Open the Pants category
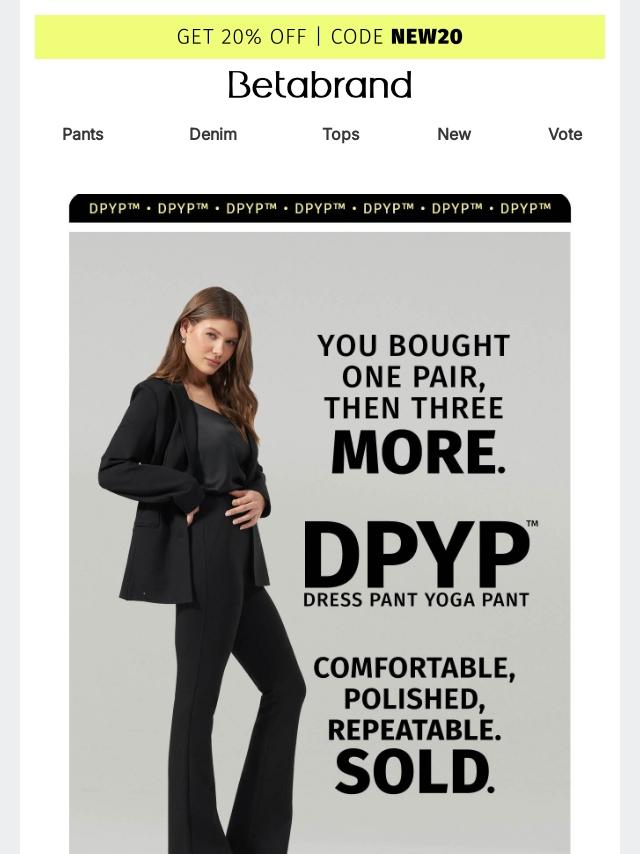This screenshot has height=854, width=640. click(83, 134)
